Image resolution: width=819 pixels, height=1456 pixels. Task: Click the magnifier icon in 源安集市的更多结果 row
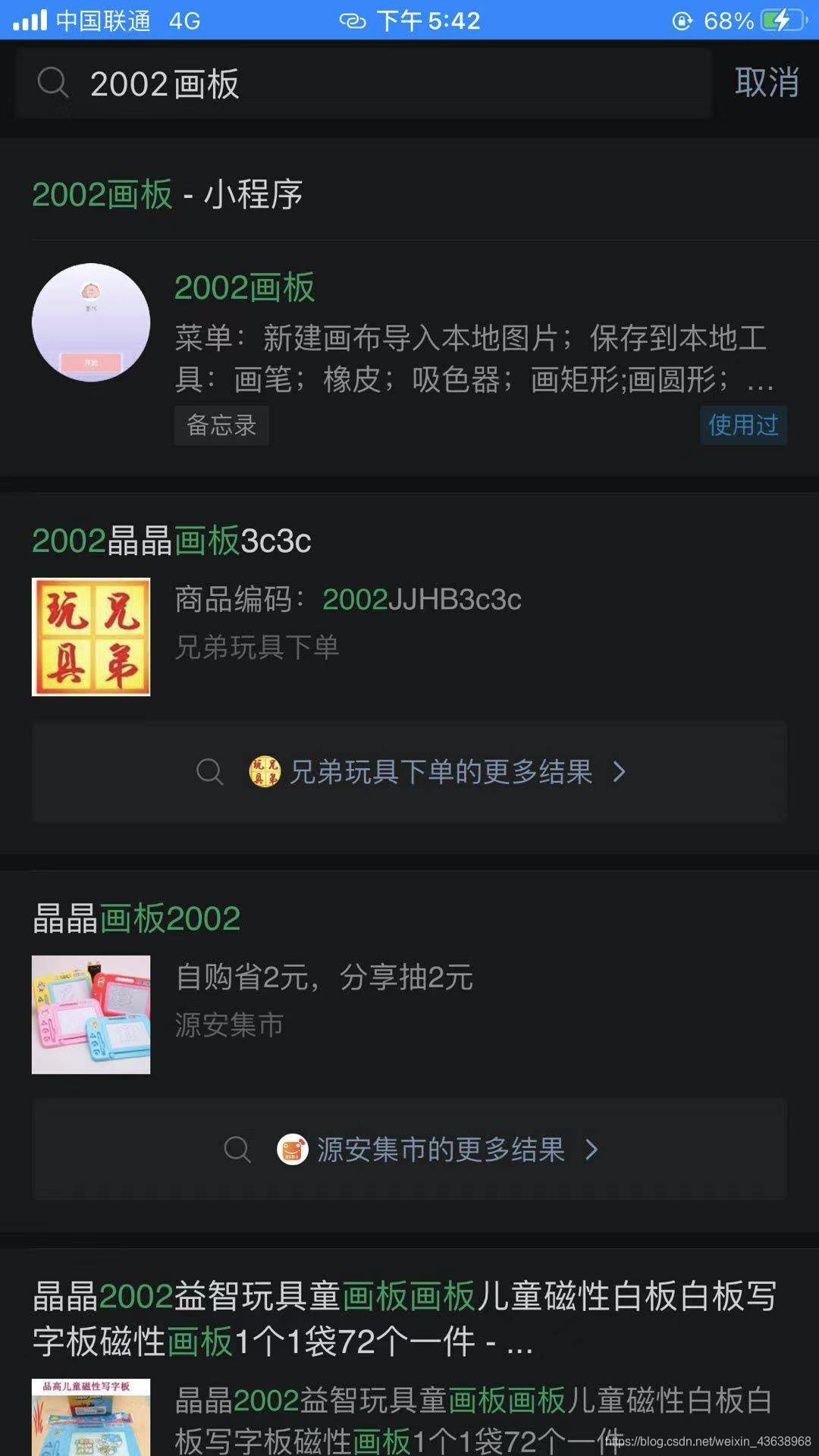(x=238, y=1150)
